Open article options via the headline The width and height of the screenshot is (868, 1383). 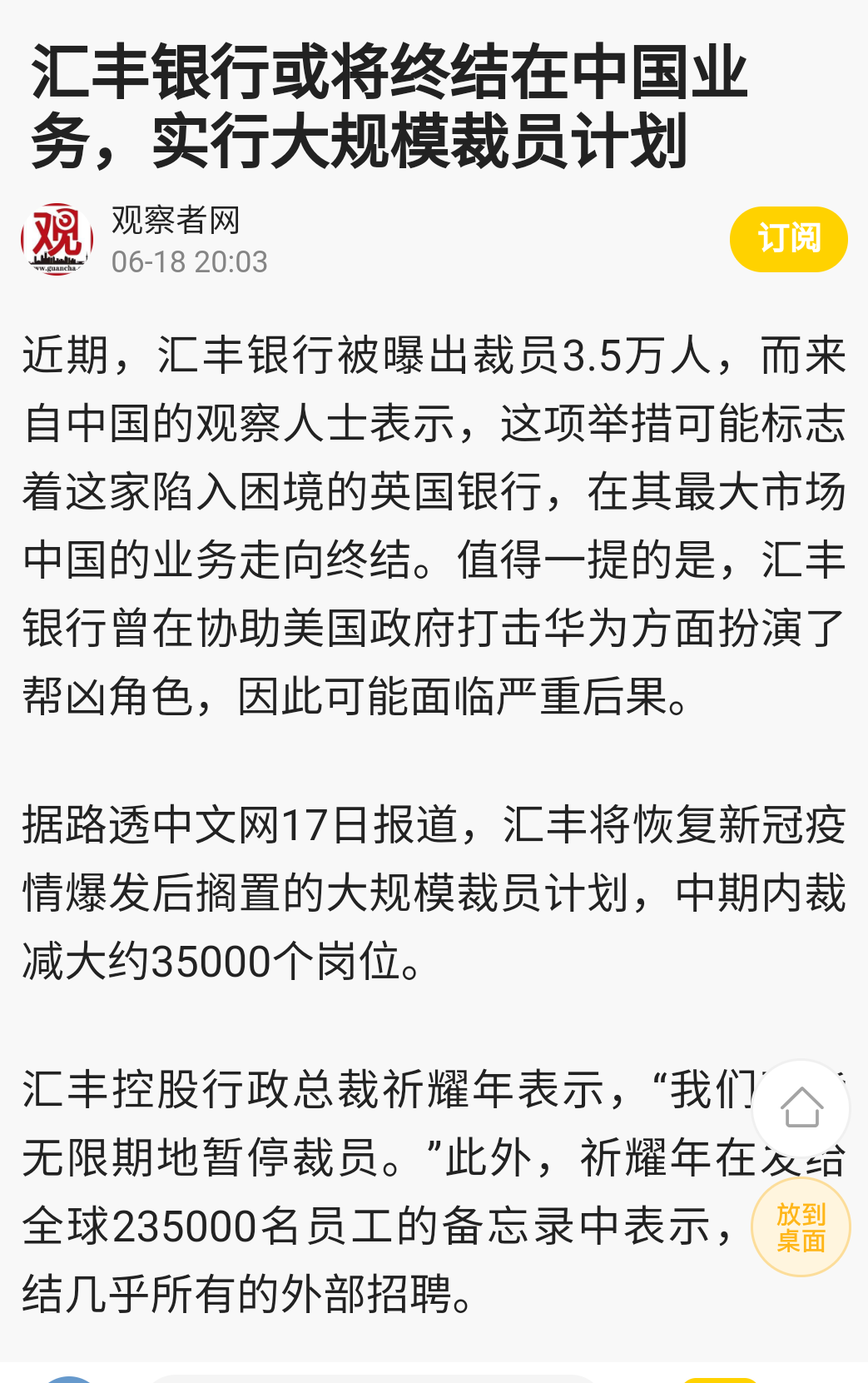click(x=391, y=108)
